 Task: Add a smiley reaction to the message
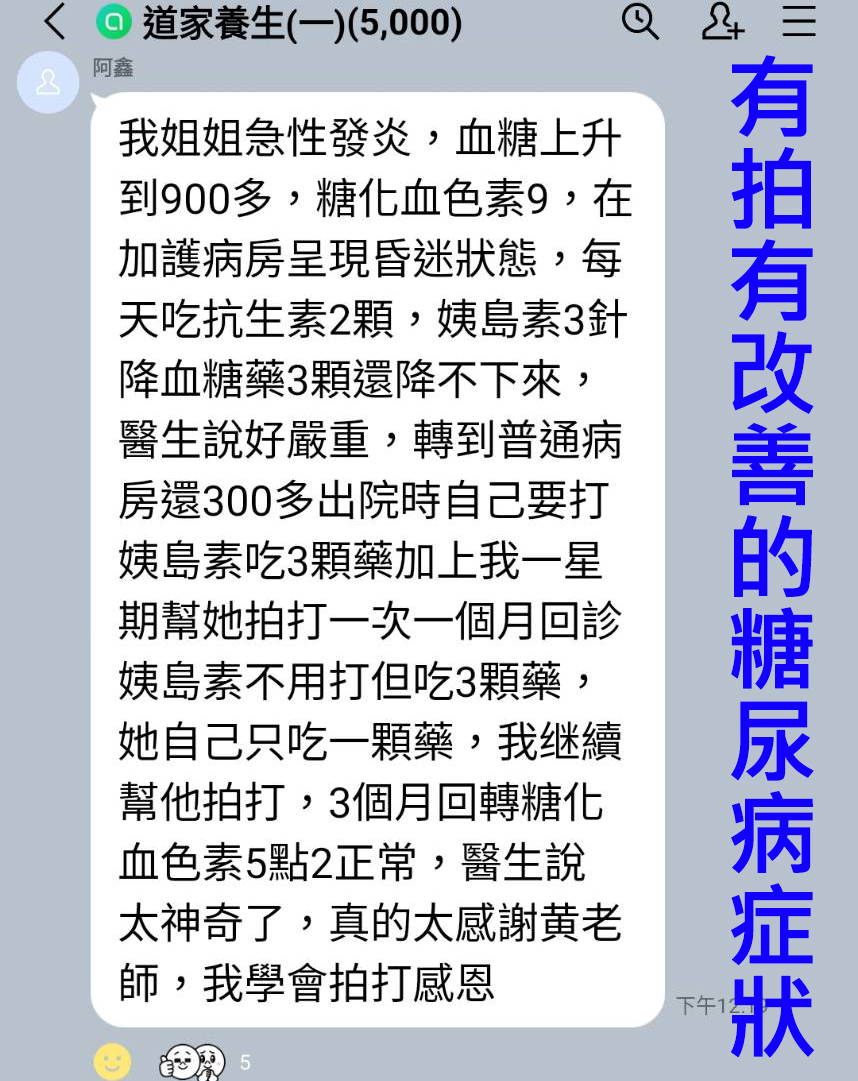tap(112, 1060)
